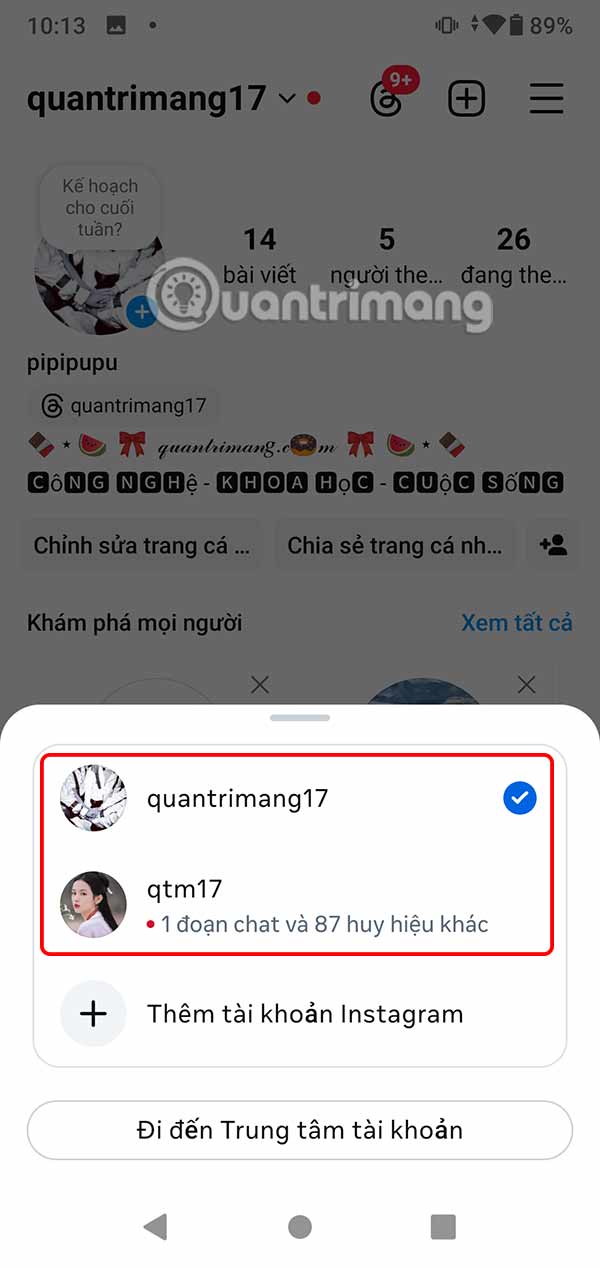Go to the system home screen
The height and width of the screenshot is (1267, 600).
299,1226
